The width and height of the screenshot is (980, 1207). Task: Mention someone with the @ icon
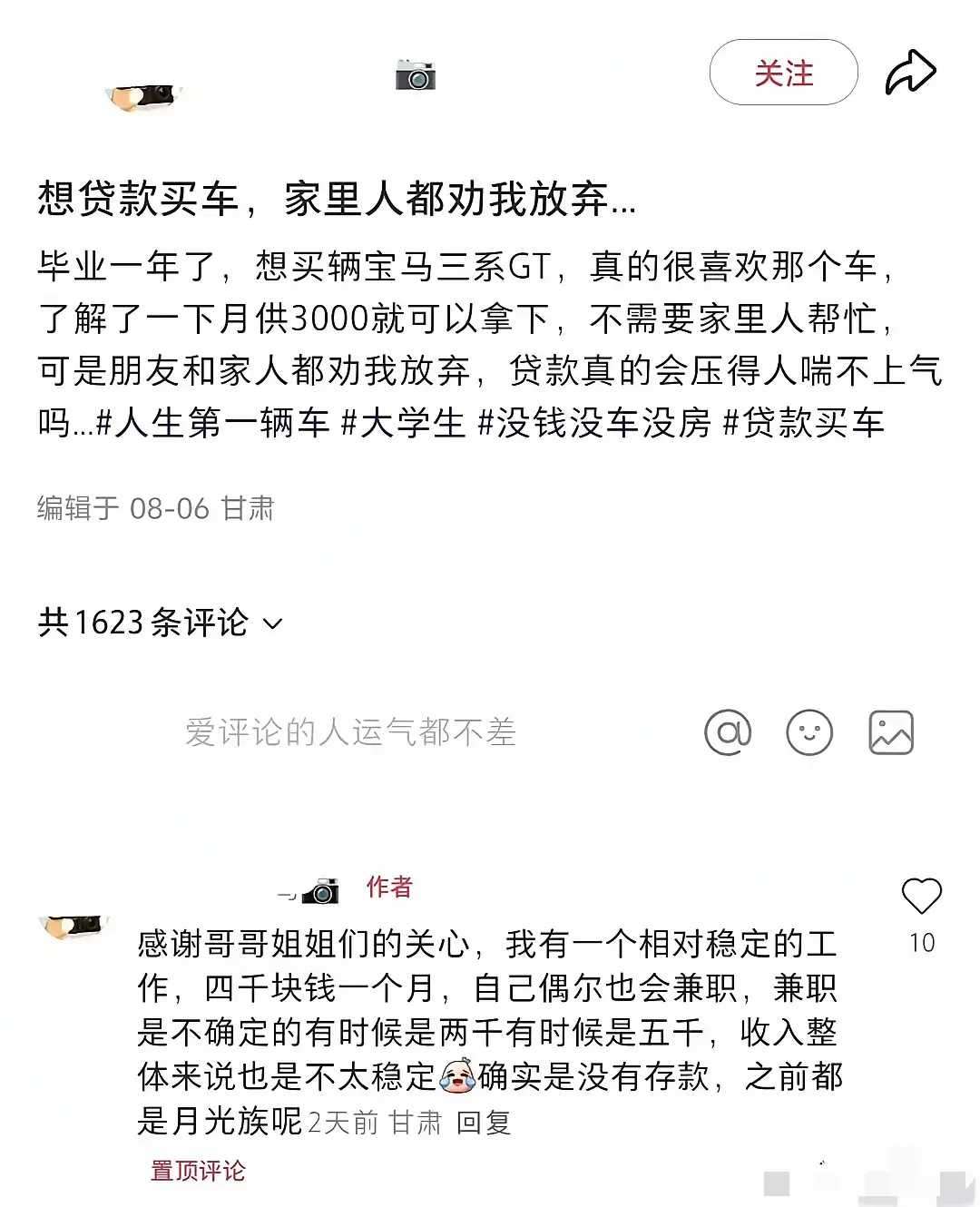[x=728, y=731]
